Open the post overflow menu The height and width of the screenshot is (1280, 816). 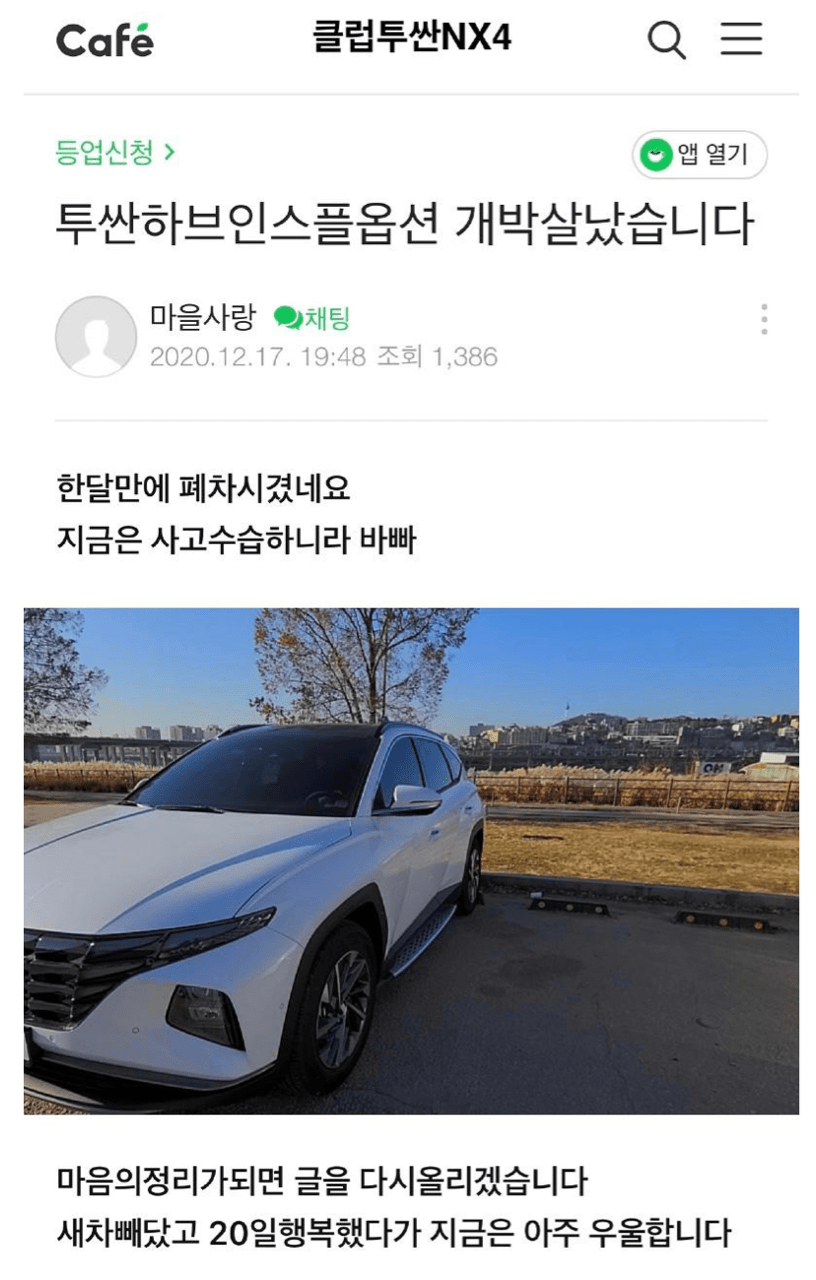pyautogui.click(x=764, y=319)
